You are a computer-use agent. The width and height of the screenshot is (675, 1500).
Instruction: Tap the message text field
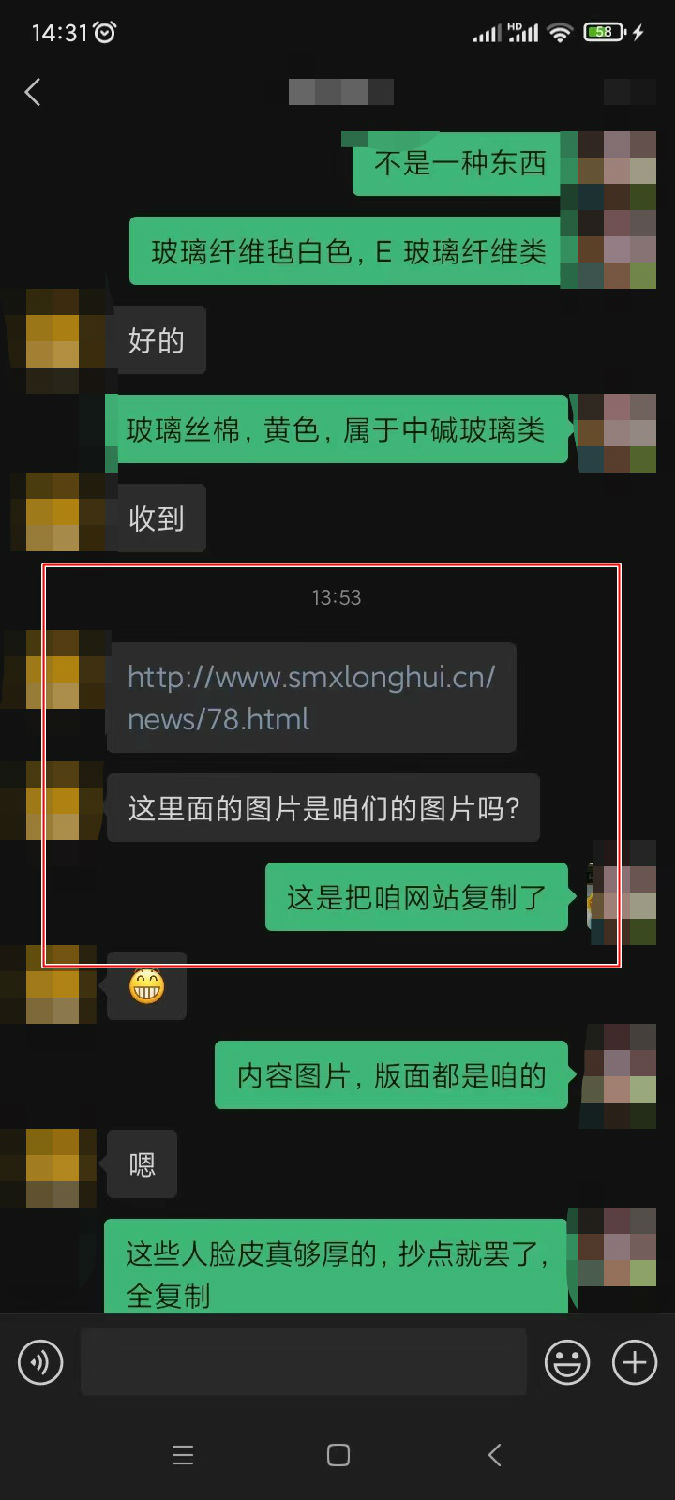point(303,1362)
